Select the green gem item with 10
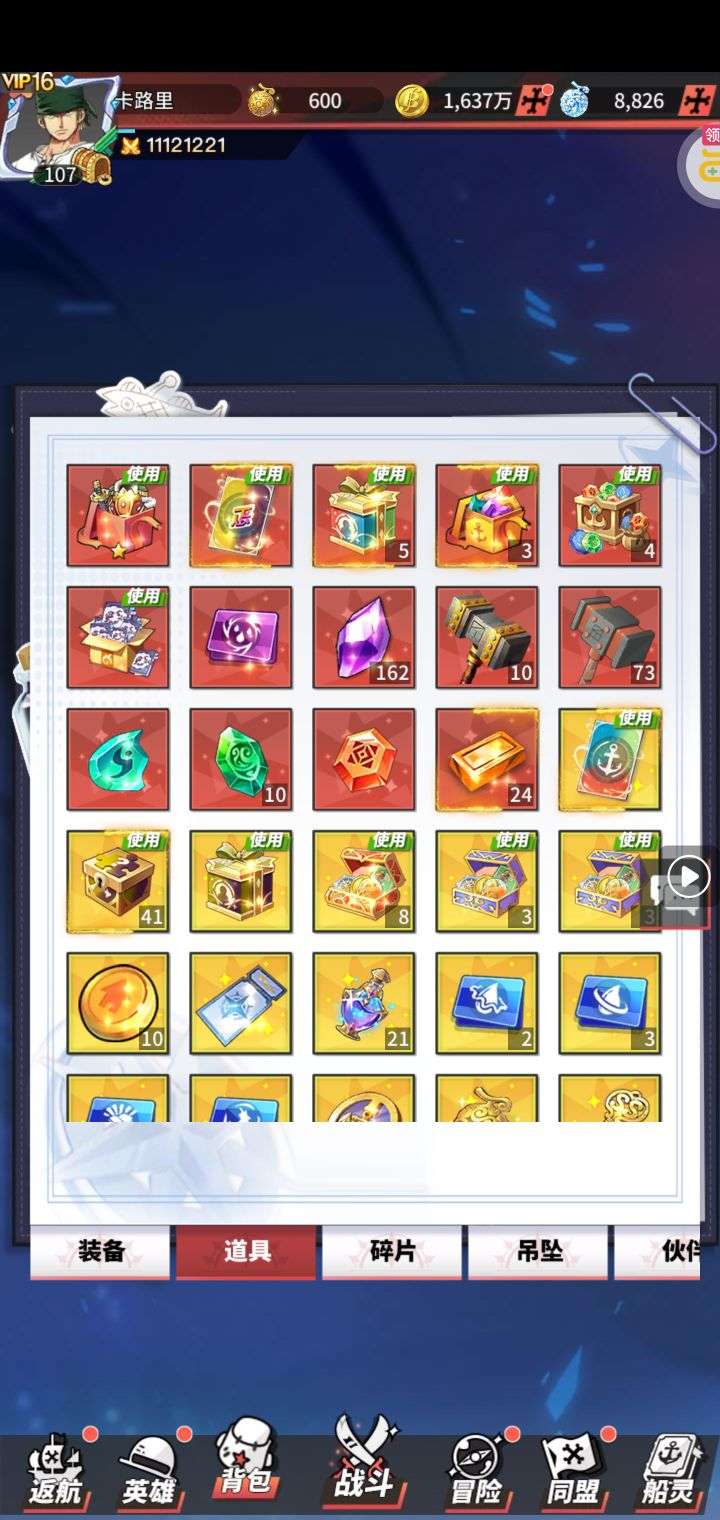Viewport: 720px width, 1520px height. tap(241, 760)
